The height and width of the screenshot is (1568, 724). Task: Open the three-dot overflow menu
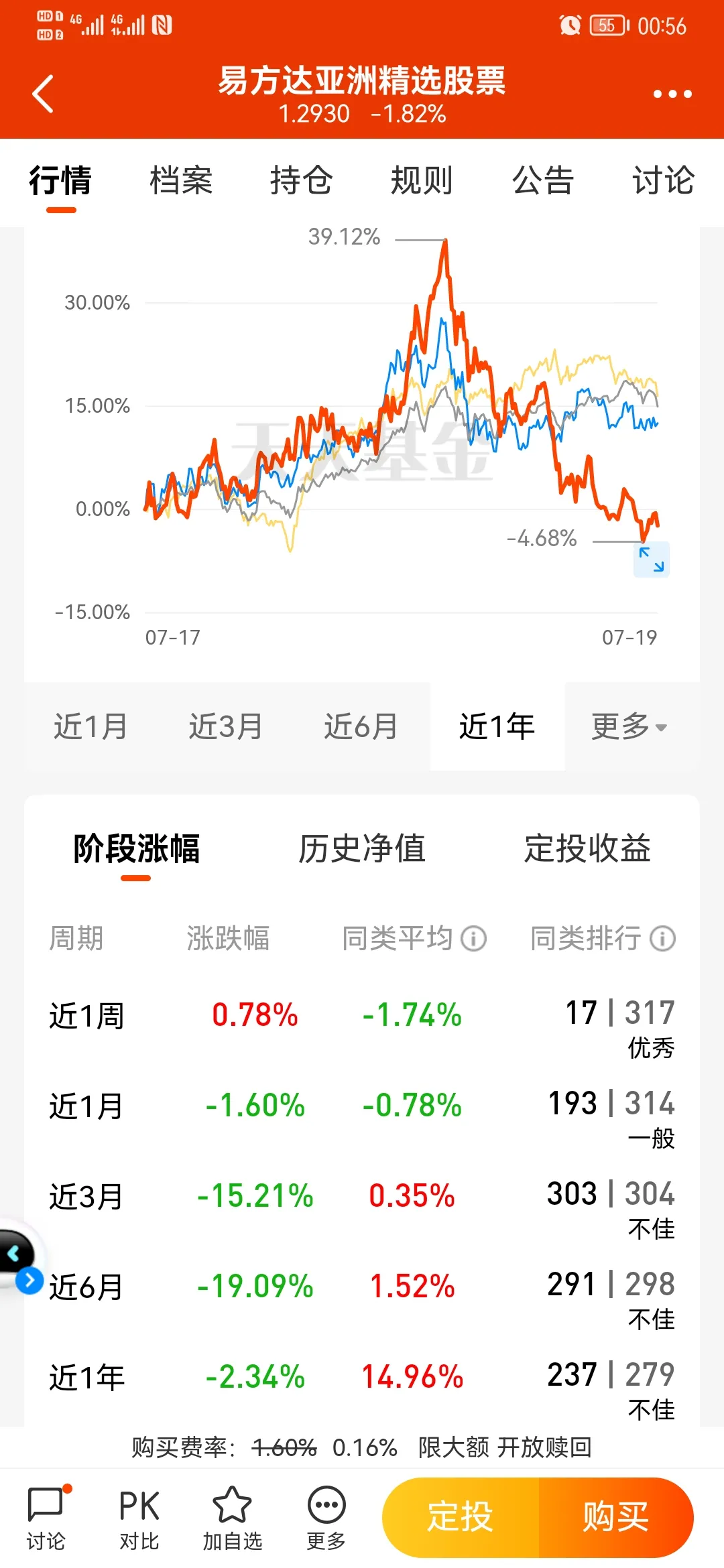672,94
